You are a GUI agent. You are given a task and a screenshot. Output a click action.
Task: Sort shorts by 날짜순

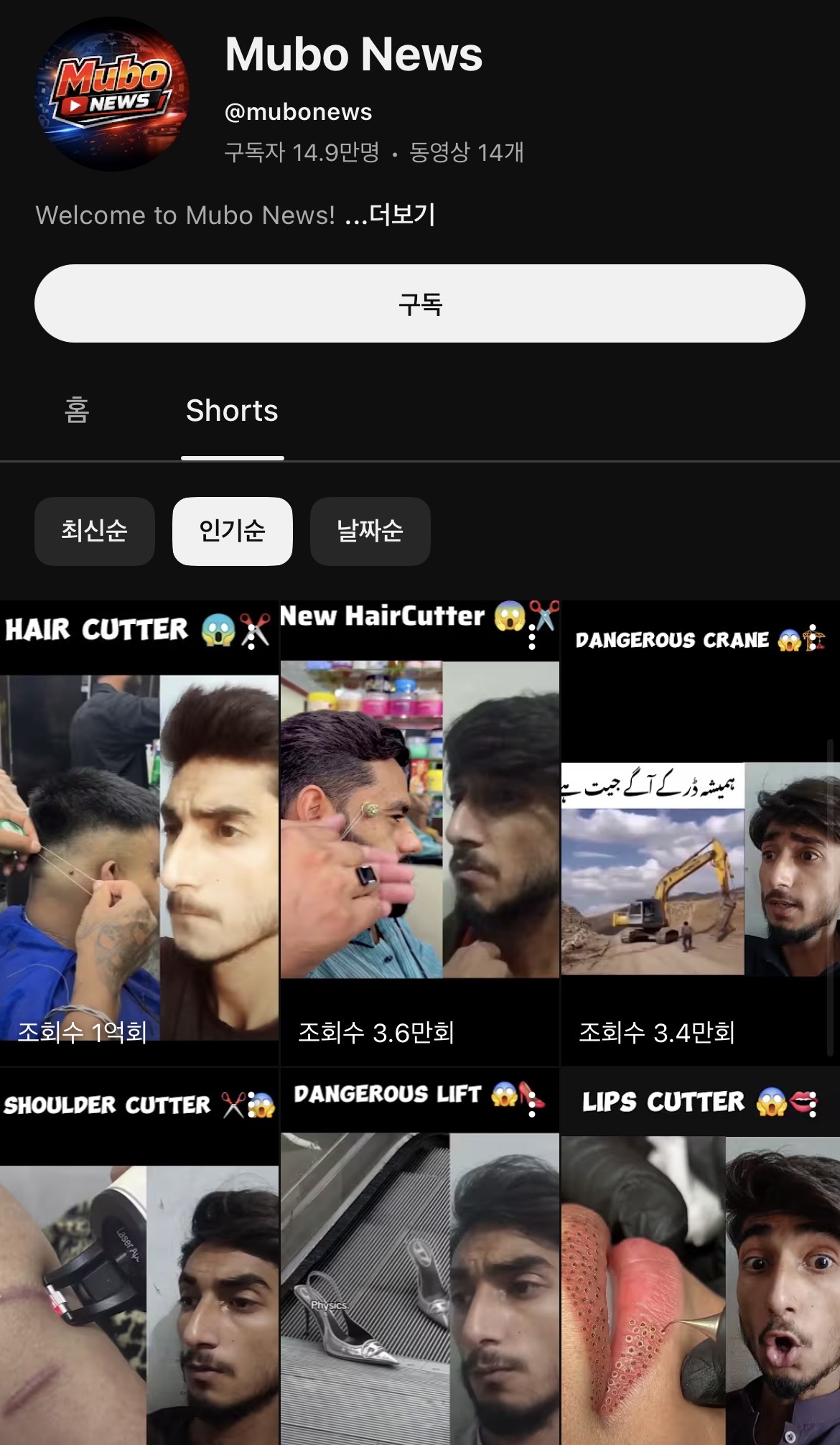coord(370,531)
